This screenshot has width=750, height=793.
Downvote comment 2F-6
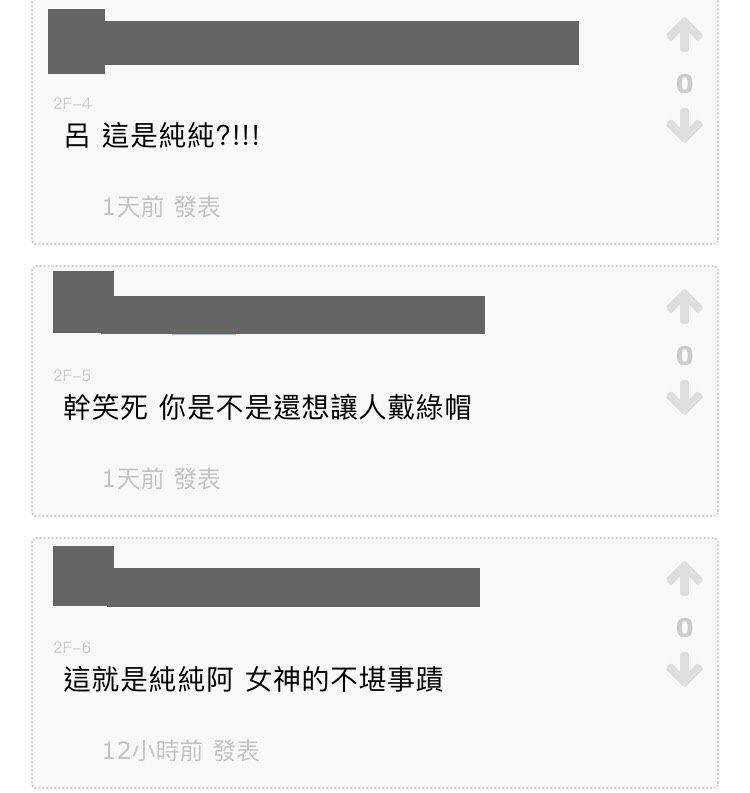click(x=684, y=670)
